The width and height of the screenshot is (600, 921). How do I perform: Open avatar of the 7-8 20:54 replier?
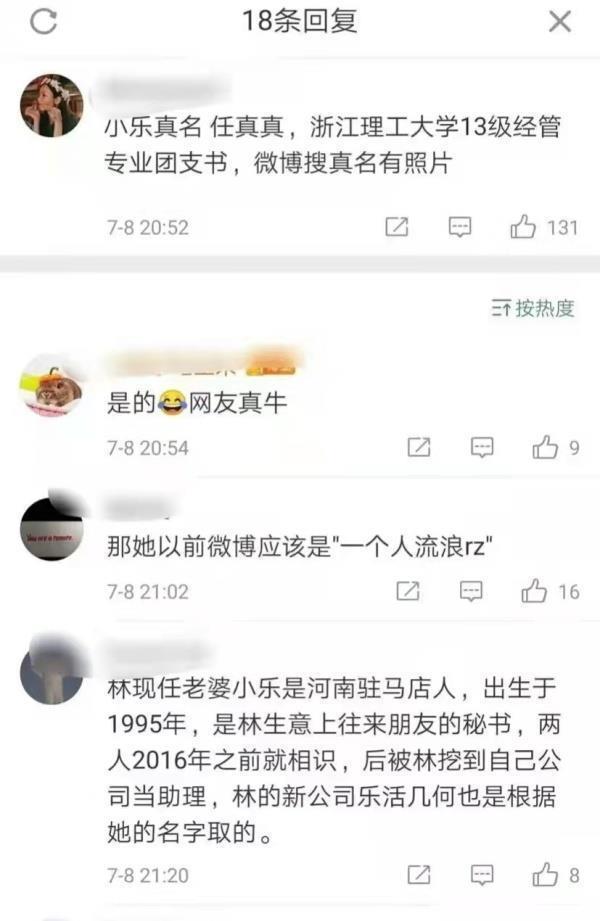click(52, 386)
